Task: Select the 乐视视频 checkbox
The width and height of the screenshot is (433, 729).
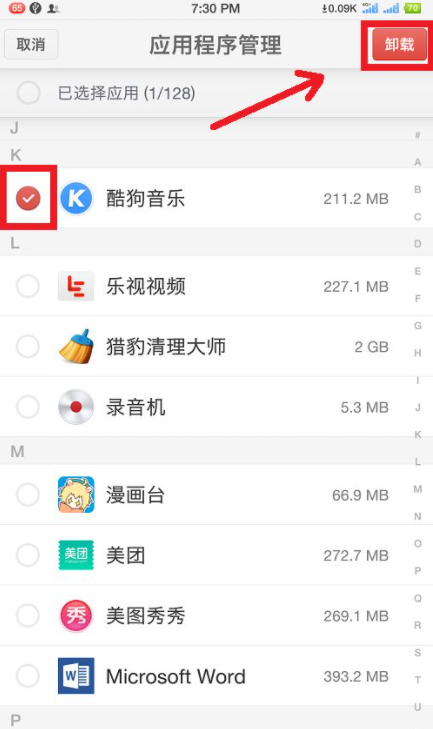Action: 28,286
